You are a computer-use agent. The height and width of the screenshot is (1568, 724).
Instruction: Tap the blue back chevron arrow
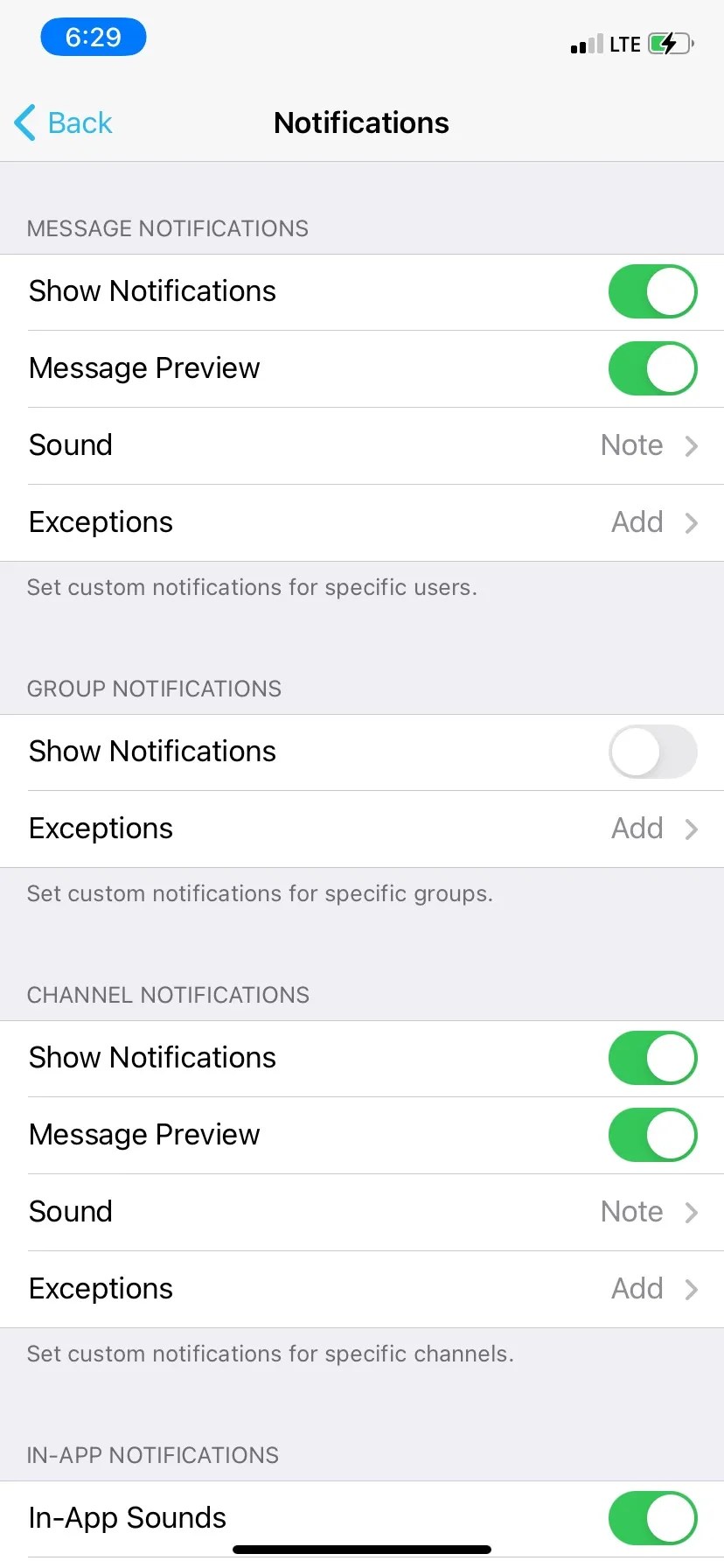point(24,122)
